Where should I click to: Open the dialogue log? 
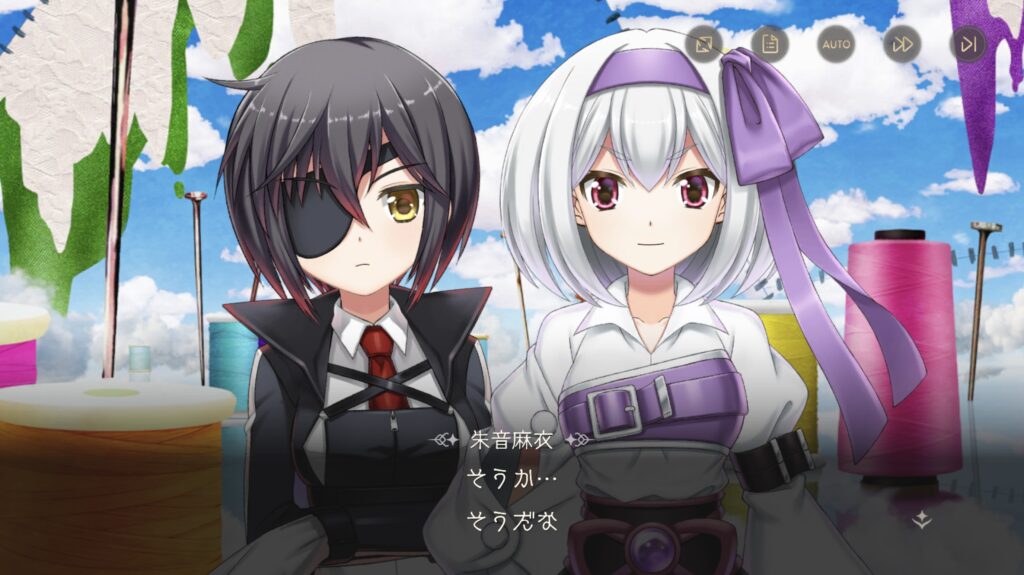tap(770, 44)
